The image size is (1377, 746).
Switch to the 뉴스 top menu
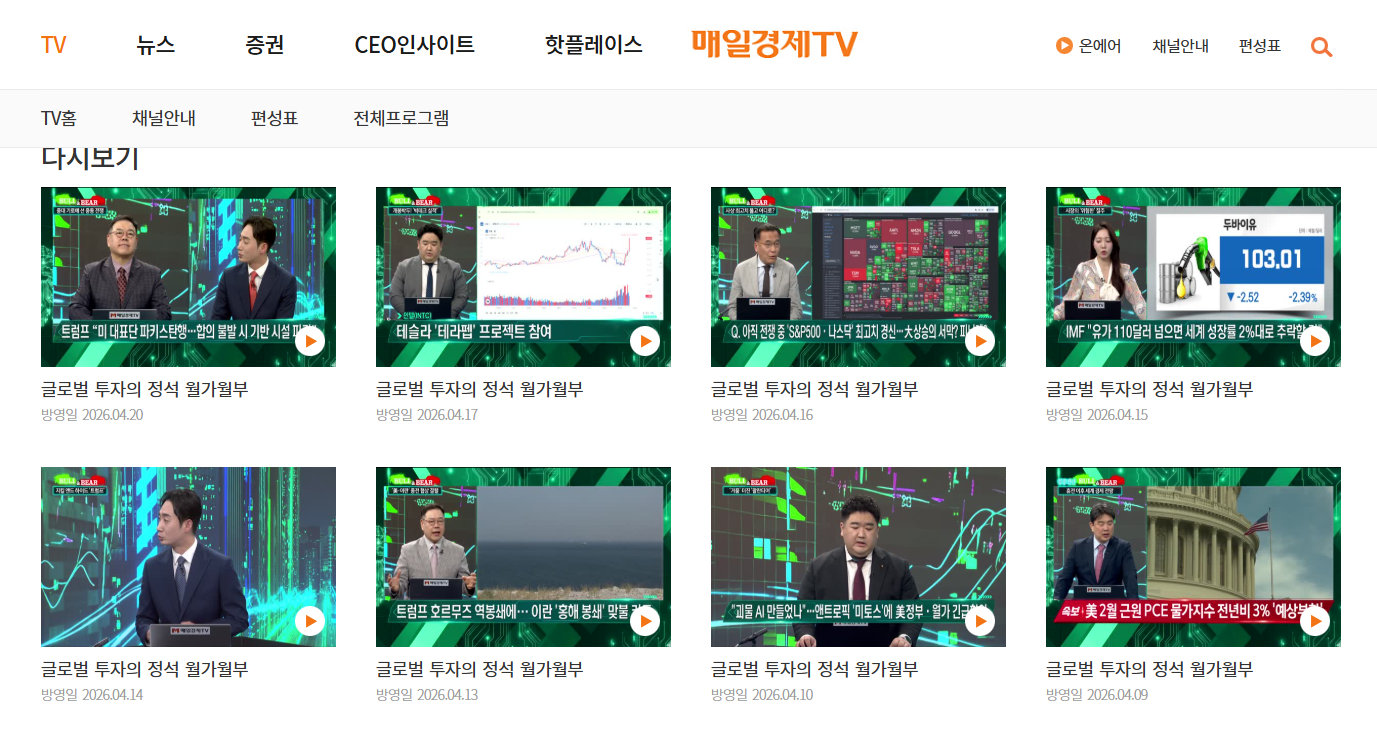click(155, 45)
